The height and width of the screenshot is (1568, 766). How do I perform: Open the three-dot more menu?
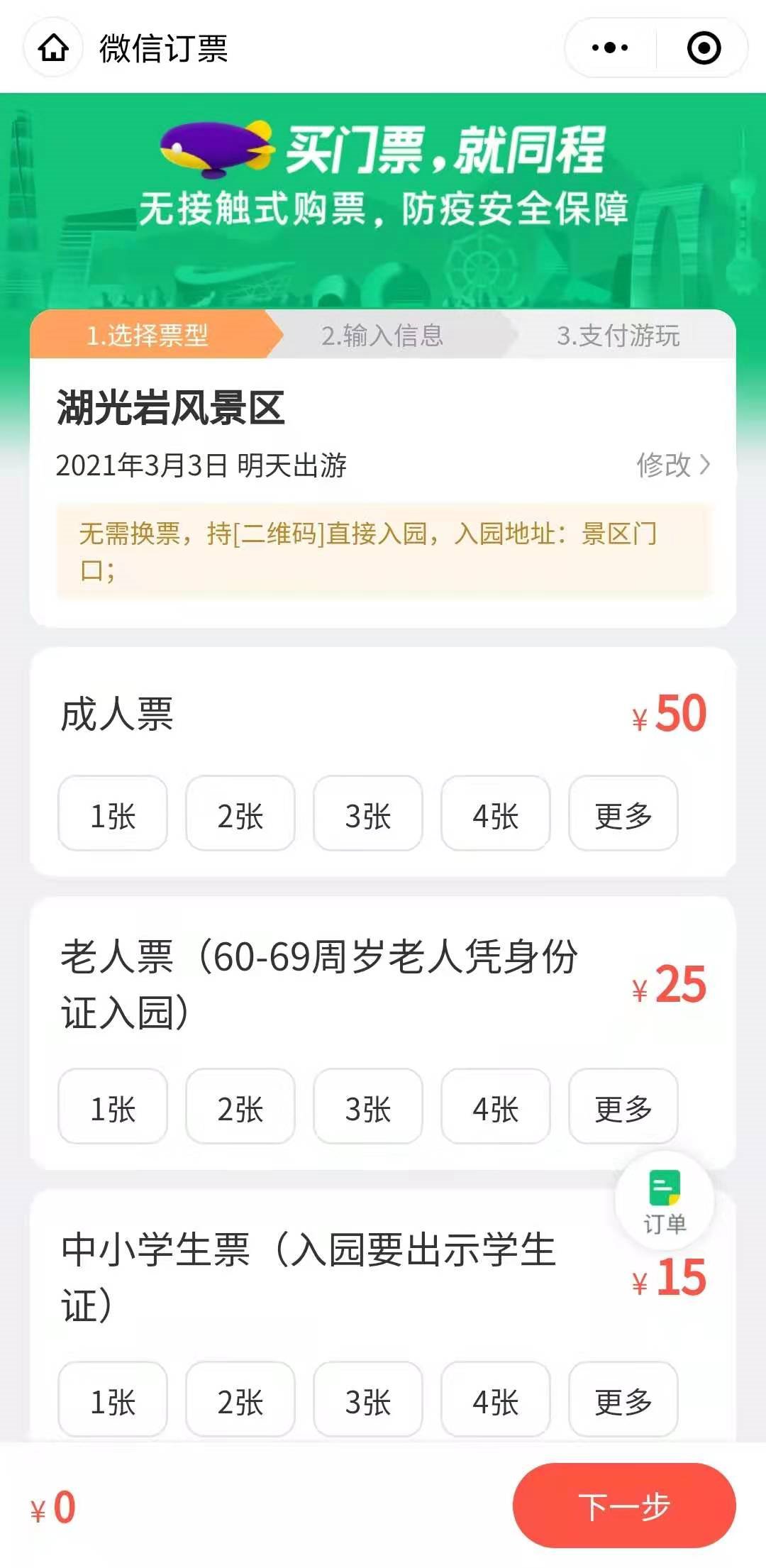coord(610,48)
